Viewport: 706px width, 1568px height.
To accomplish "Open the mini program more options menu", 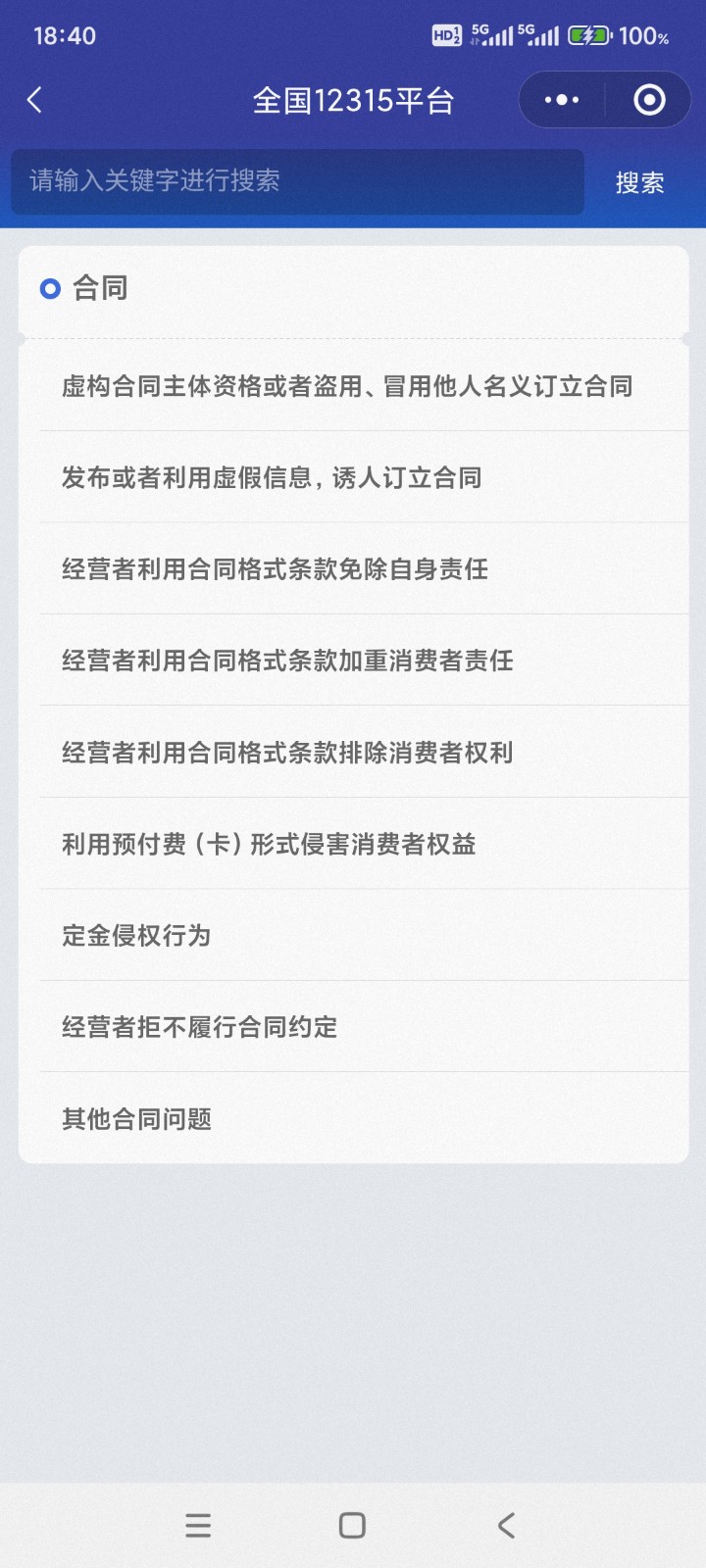I will pos(562,100).
